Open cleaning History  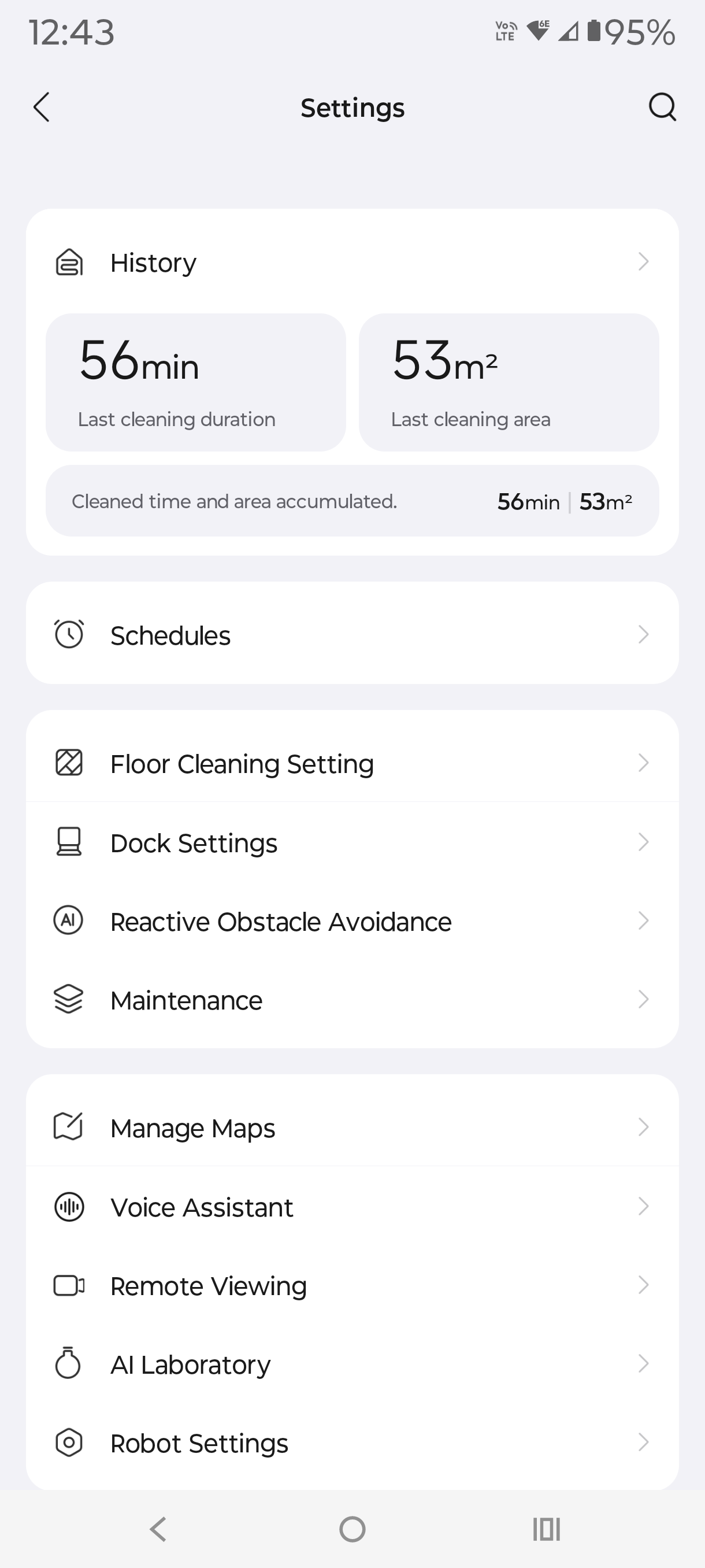(352, 262)
